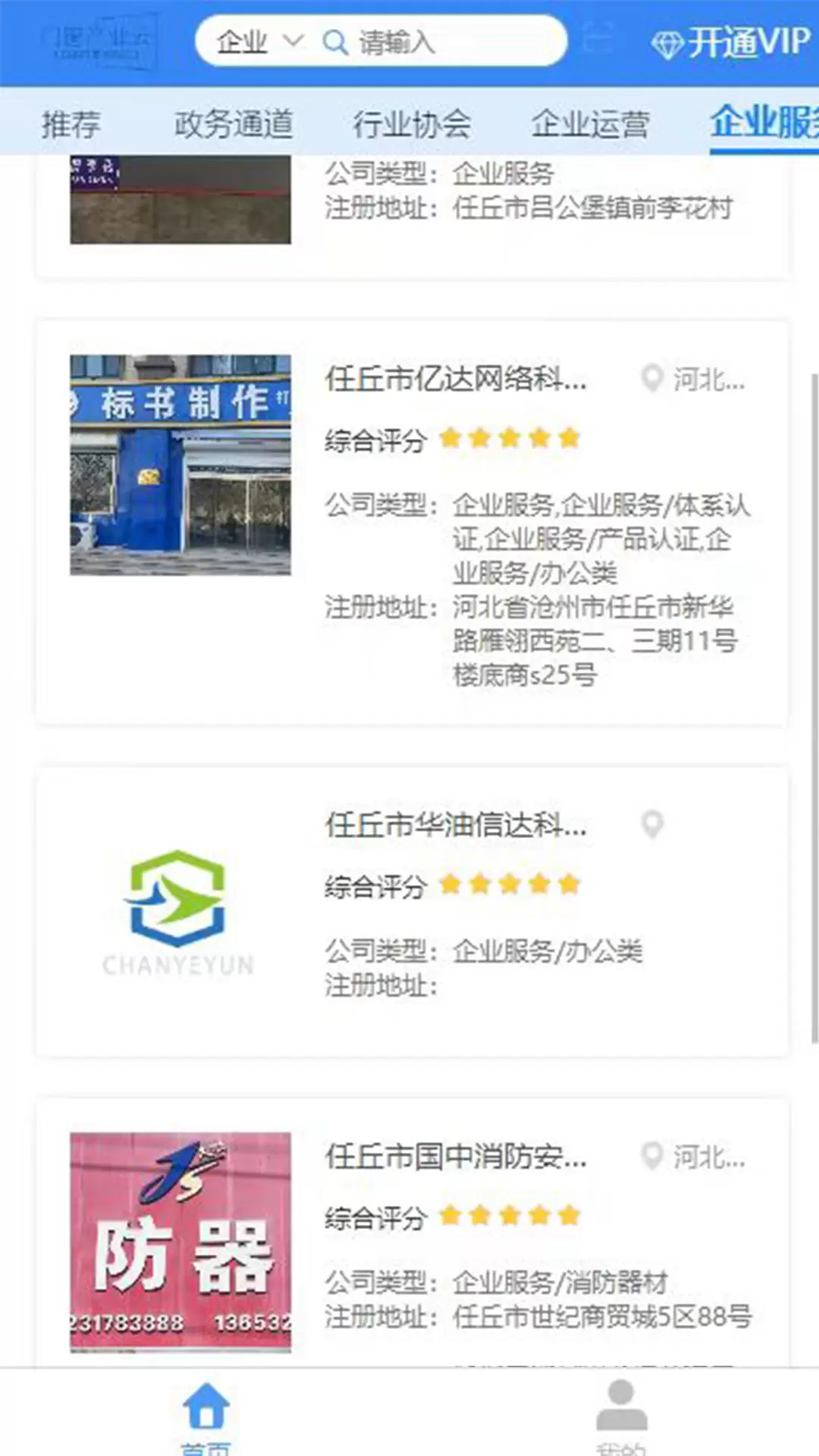The image size is (819, 1456).
Task: Go to the 我的 profile tab
Action: pos(621,1415)
